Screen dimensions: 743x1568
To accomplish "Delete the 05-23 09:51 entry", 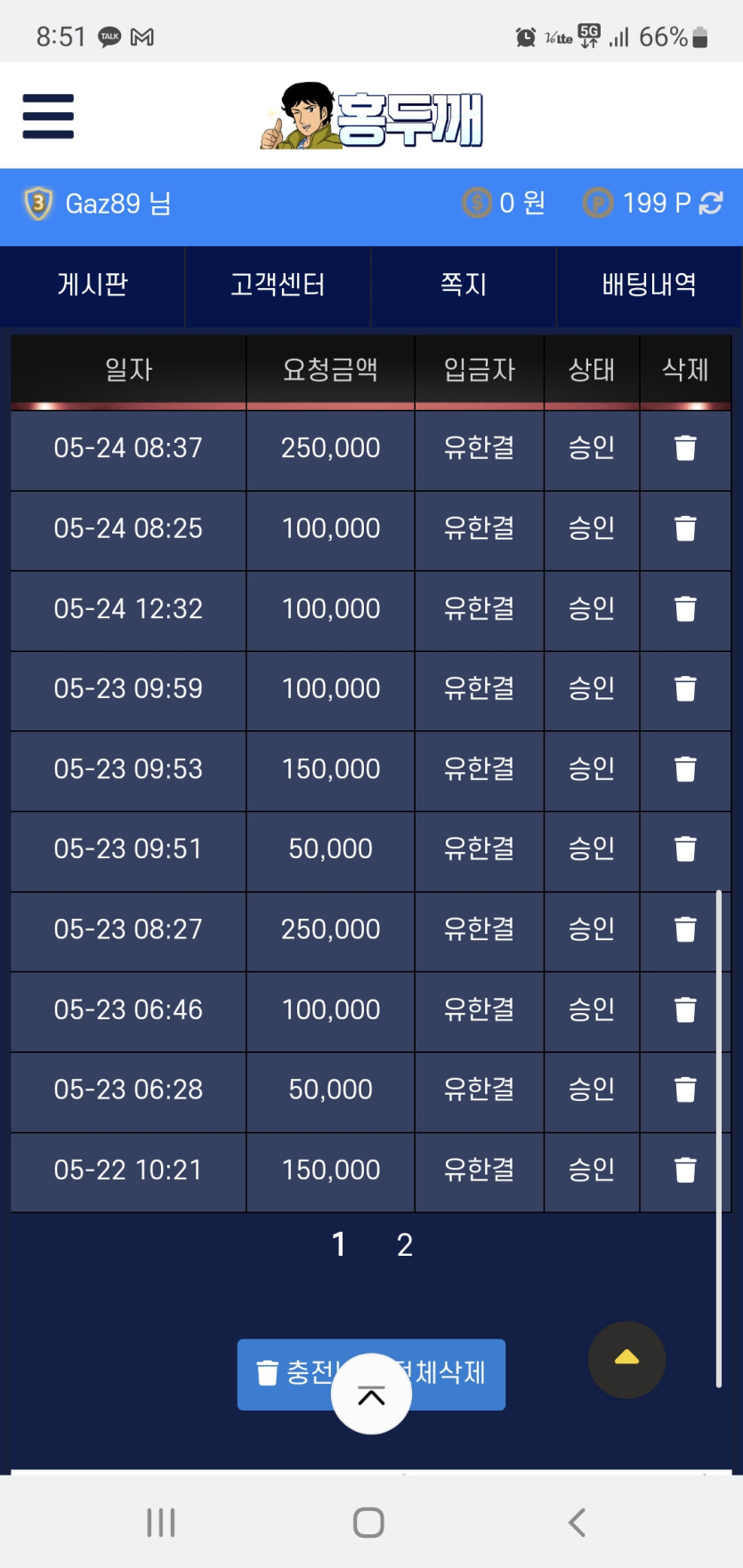I will [685, 848].
